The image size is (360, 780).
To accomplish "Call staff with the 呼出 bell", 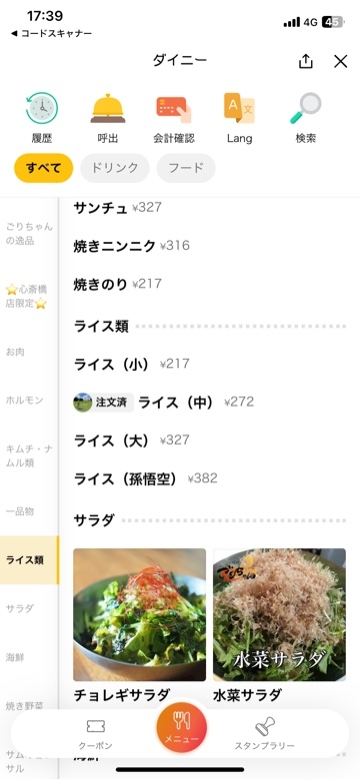I will [x=108, y=118].
